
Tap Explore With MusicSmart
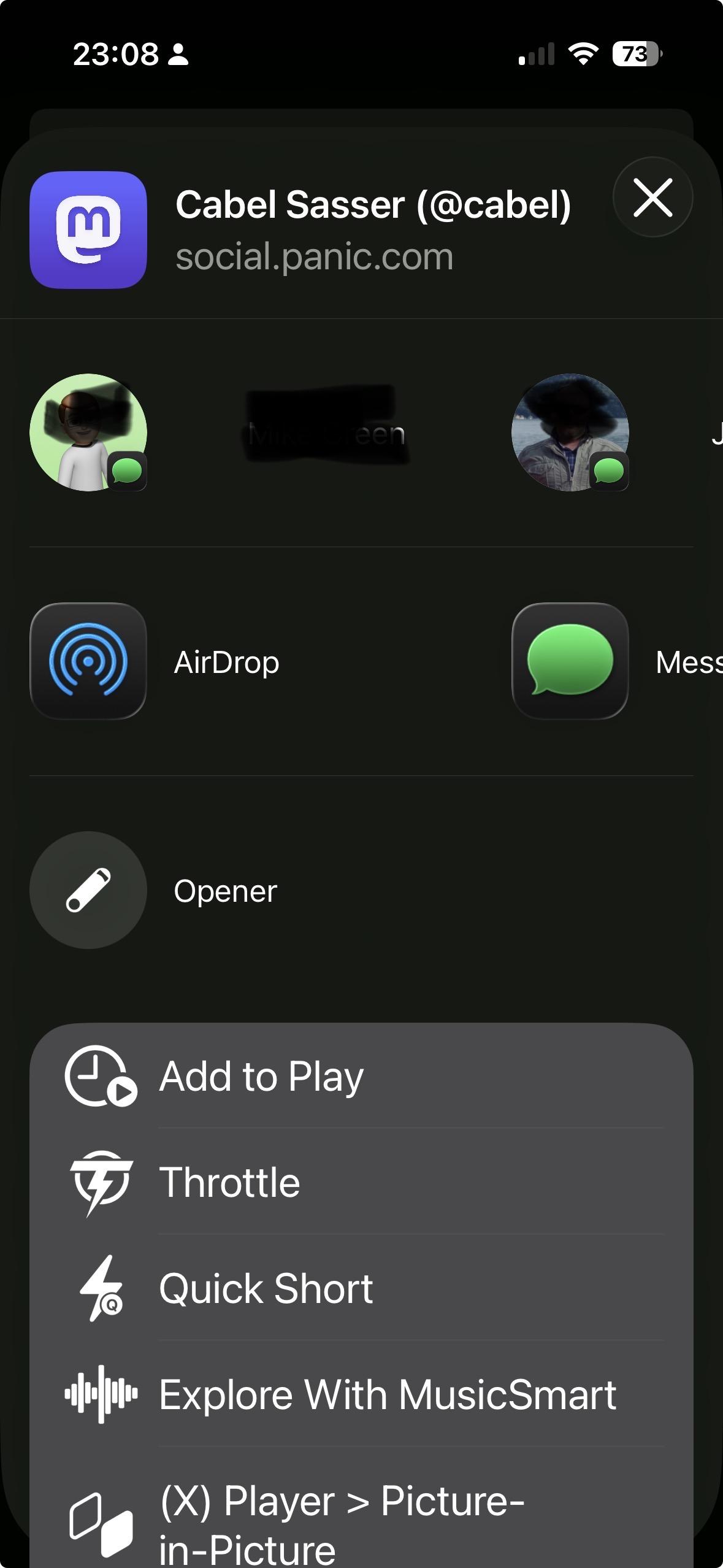click(361, 1394)
